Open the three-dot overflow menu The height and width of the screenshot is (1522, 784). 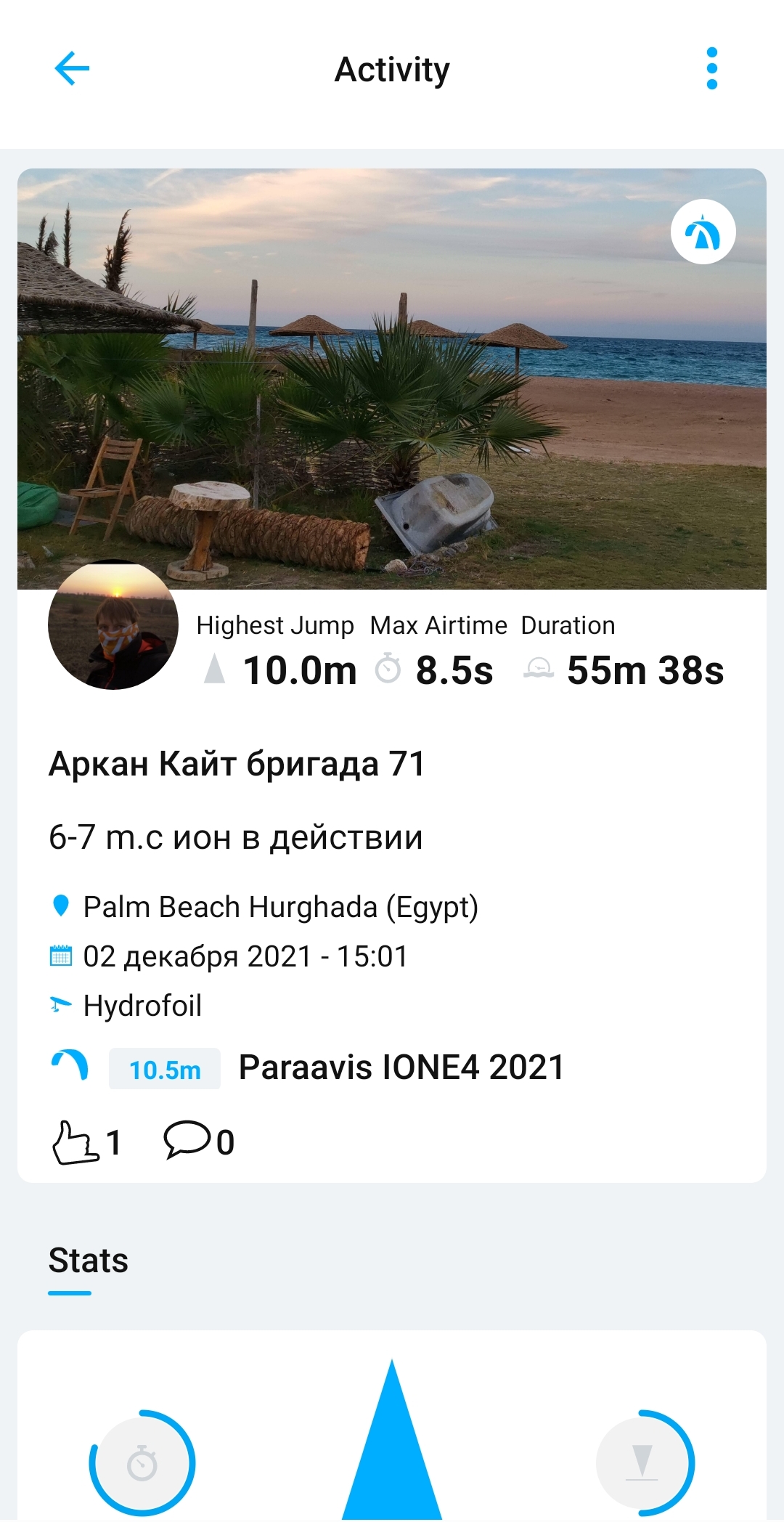click(711, 69)
